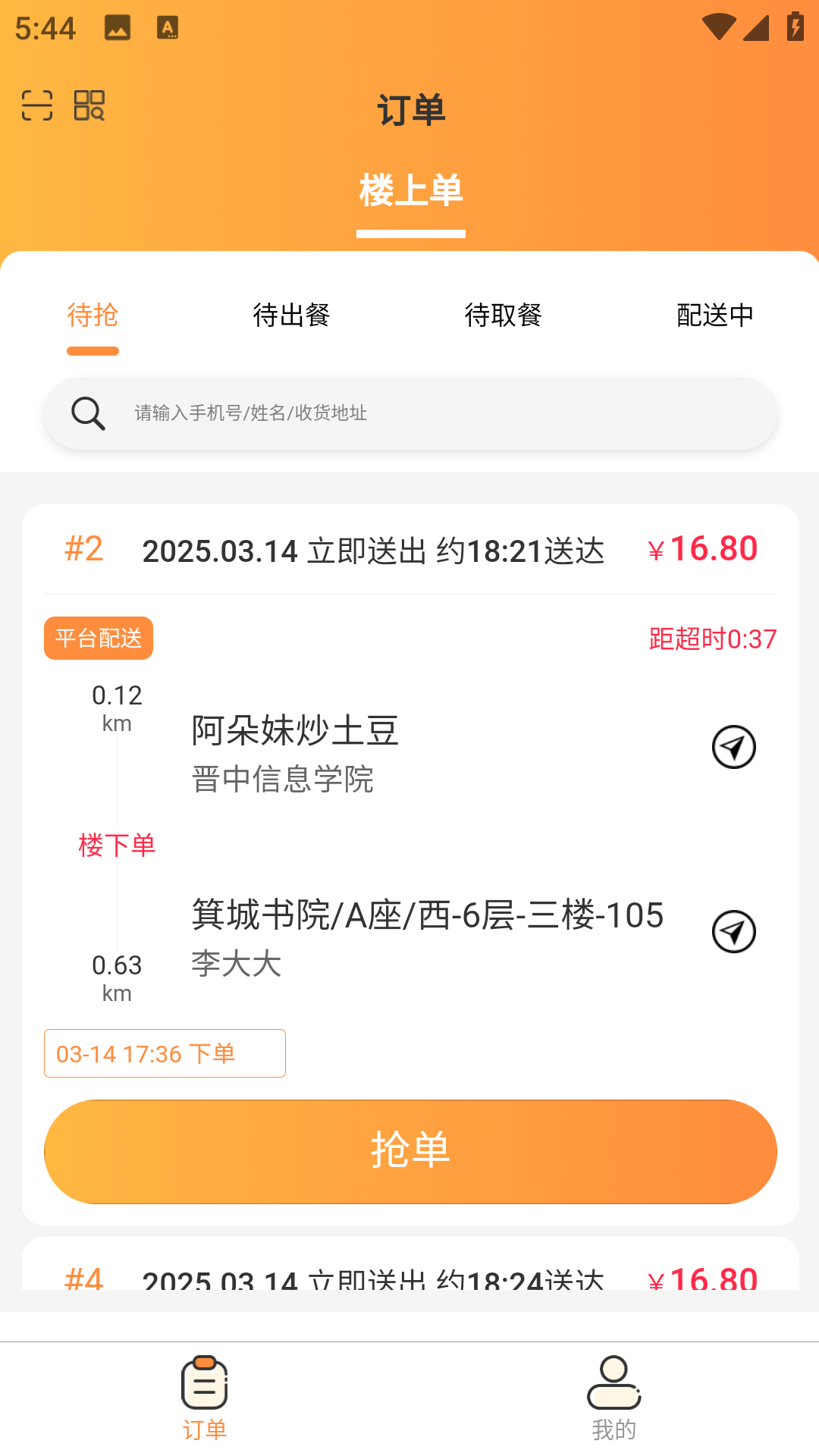
Task: Tap the 03-14 17:36 下单 time tag
Action: 165,1053
